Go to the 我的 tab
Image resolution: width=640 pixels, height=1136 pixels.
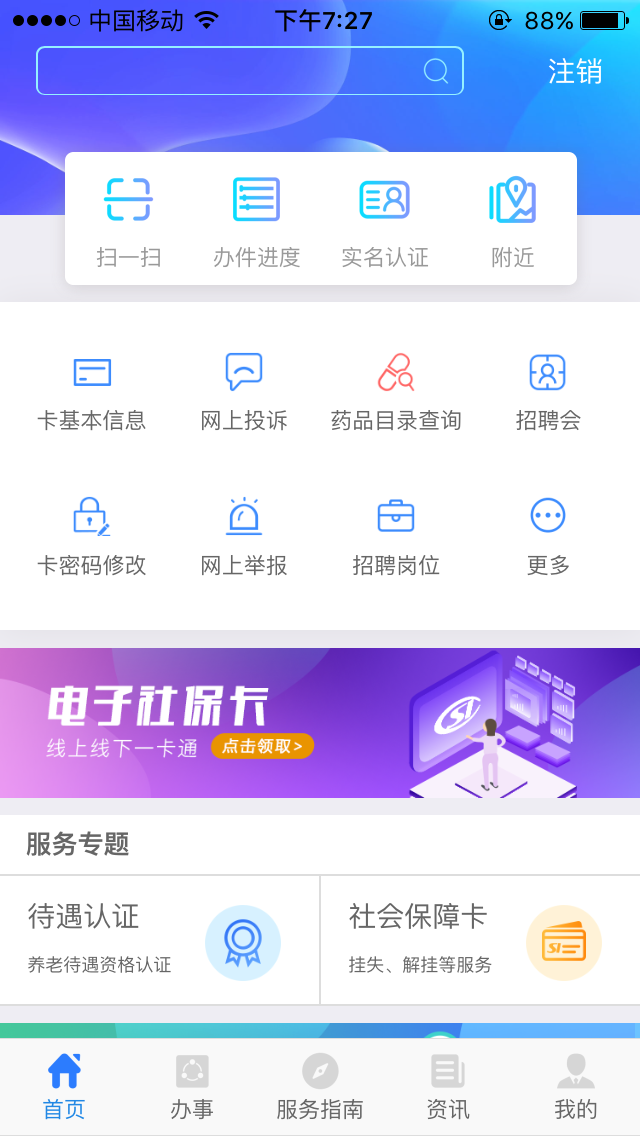tap(576, 1087)
